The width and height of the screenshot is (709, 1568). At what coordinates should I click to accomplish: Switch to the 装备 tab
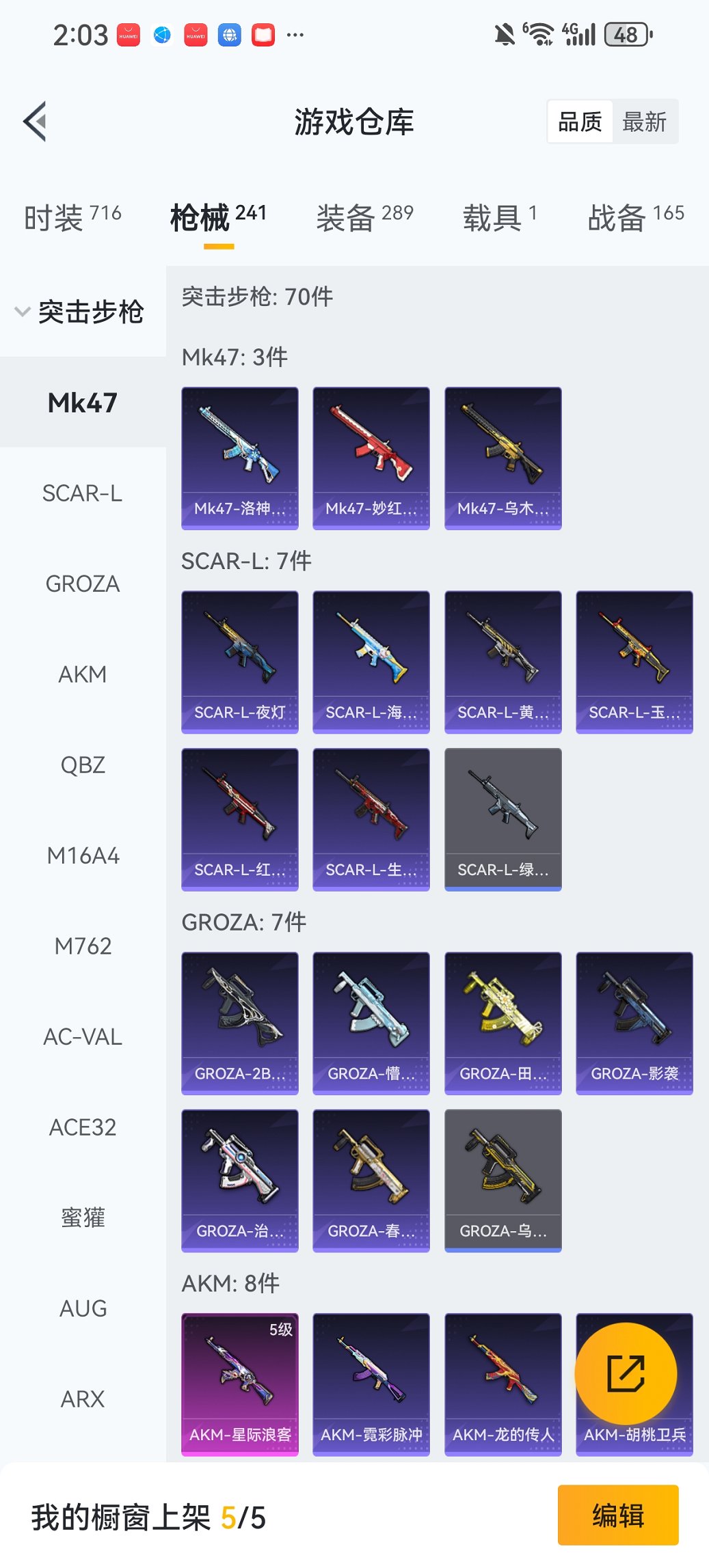364,217
